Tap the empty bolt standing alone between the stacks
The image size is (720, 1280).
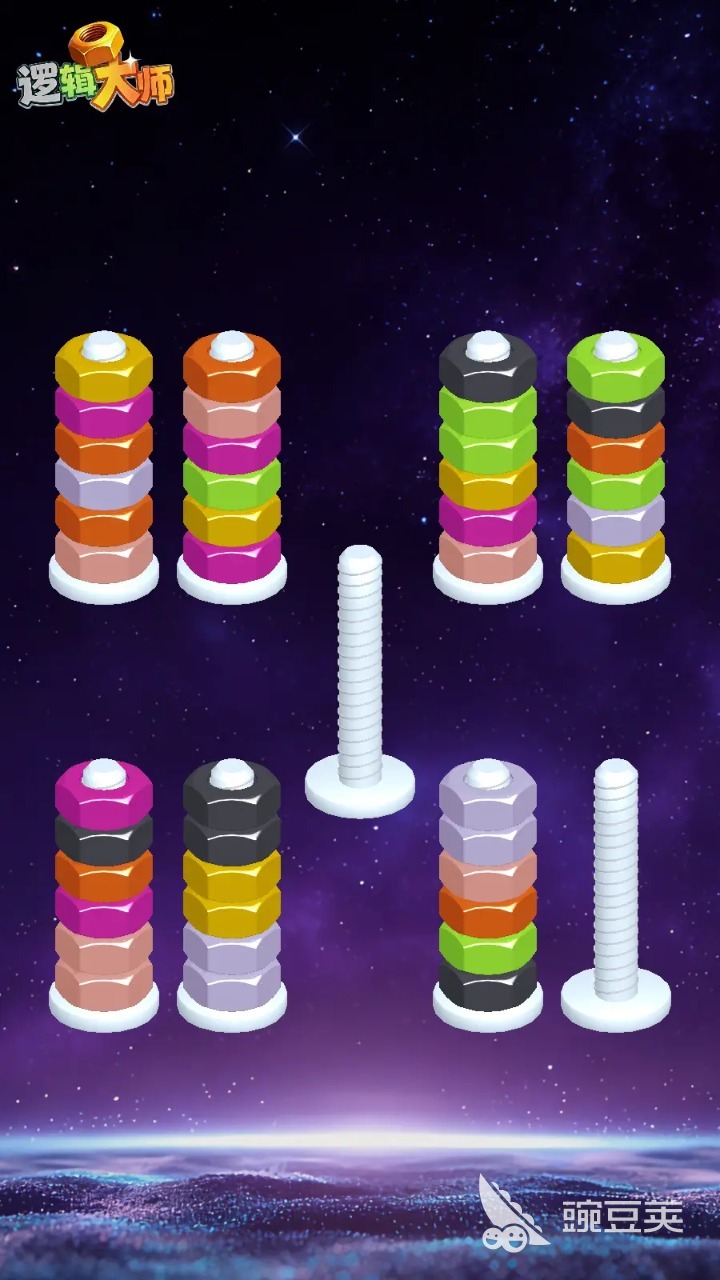point(360,680)
